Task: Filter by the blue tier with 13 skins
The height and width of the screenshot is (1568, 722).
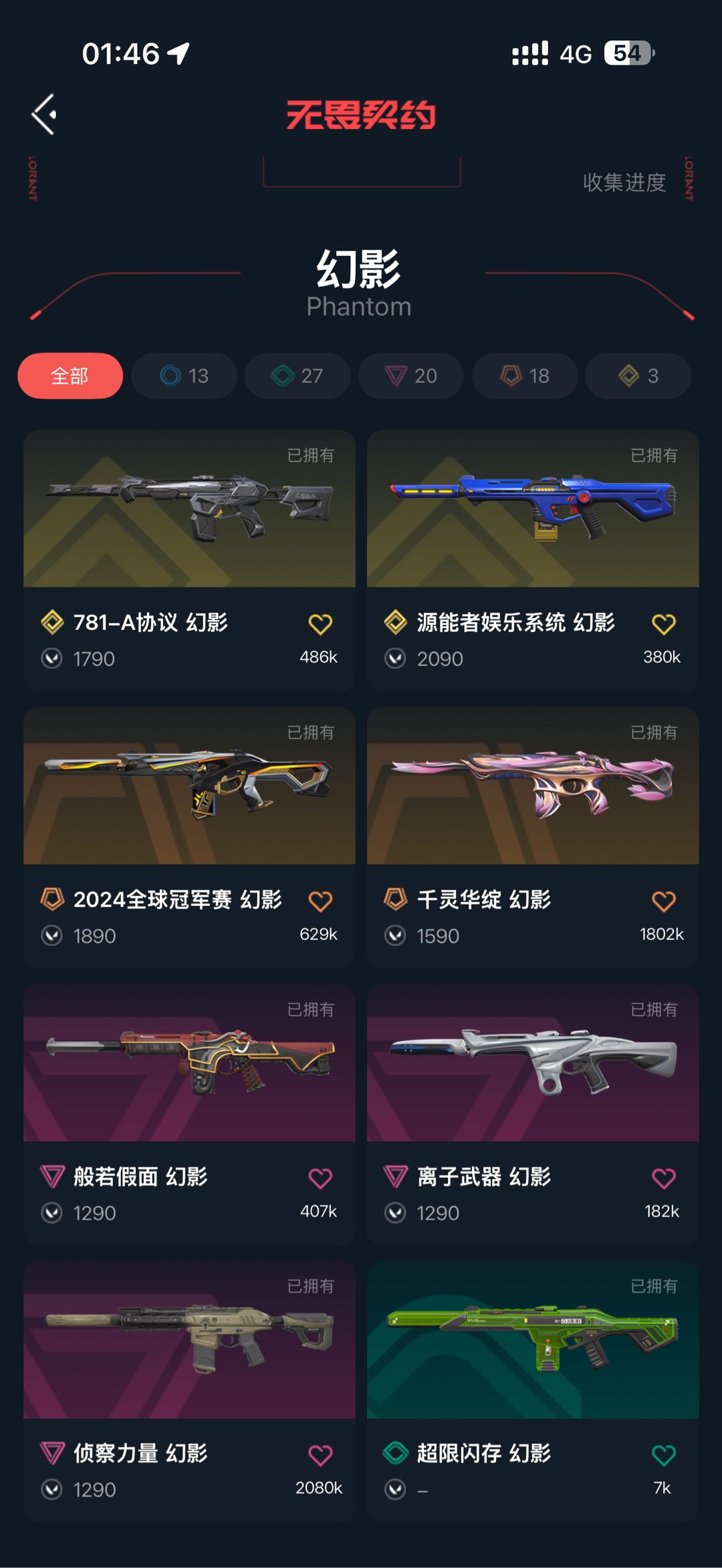Action: click(x=185, y=376)
